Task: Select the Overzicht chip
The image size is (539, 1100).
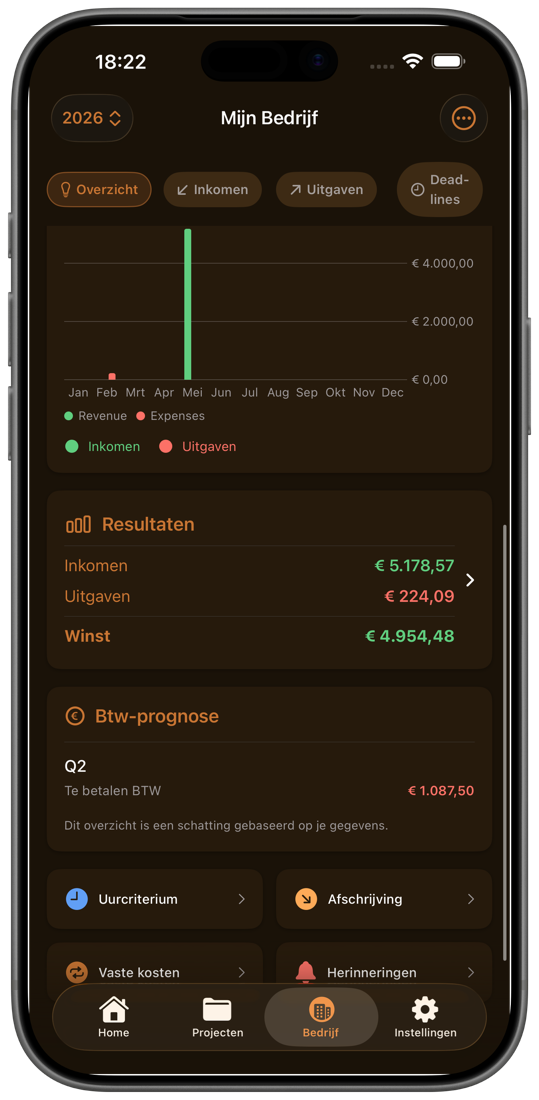Action: pos(99,189)
